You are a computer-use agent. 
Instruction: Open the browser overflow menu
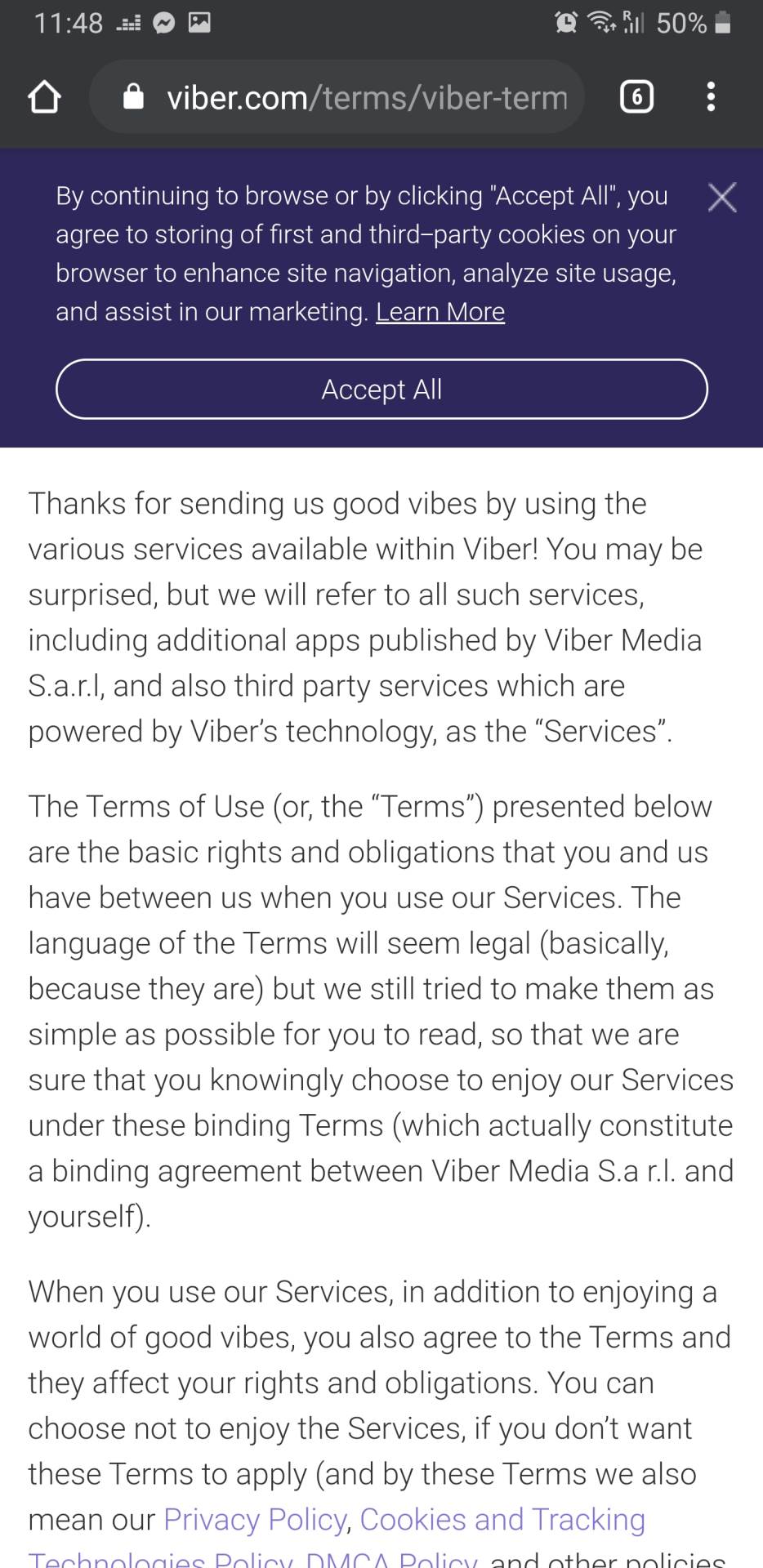click(711, 97)
